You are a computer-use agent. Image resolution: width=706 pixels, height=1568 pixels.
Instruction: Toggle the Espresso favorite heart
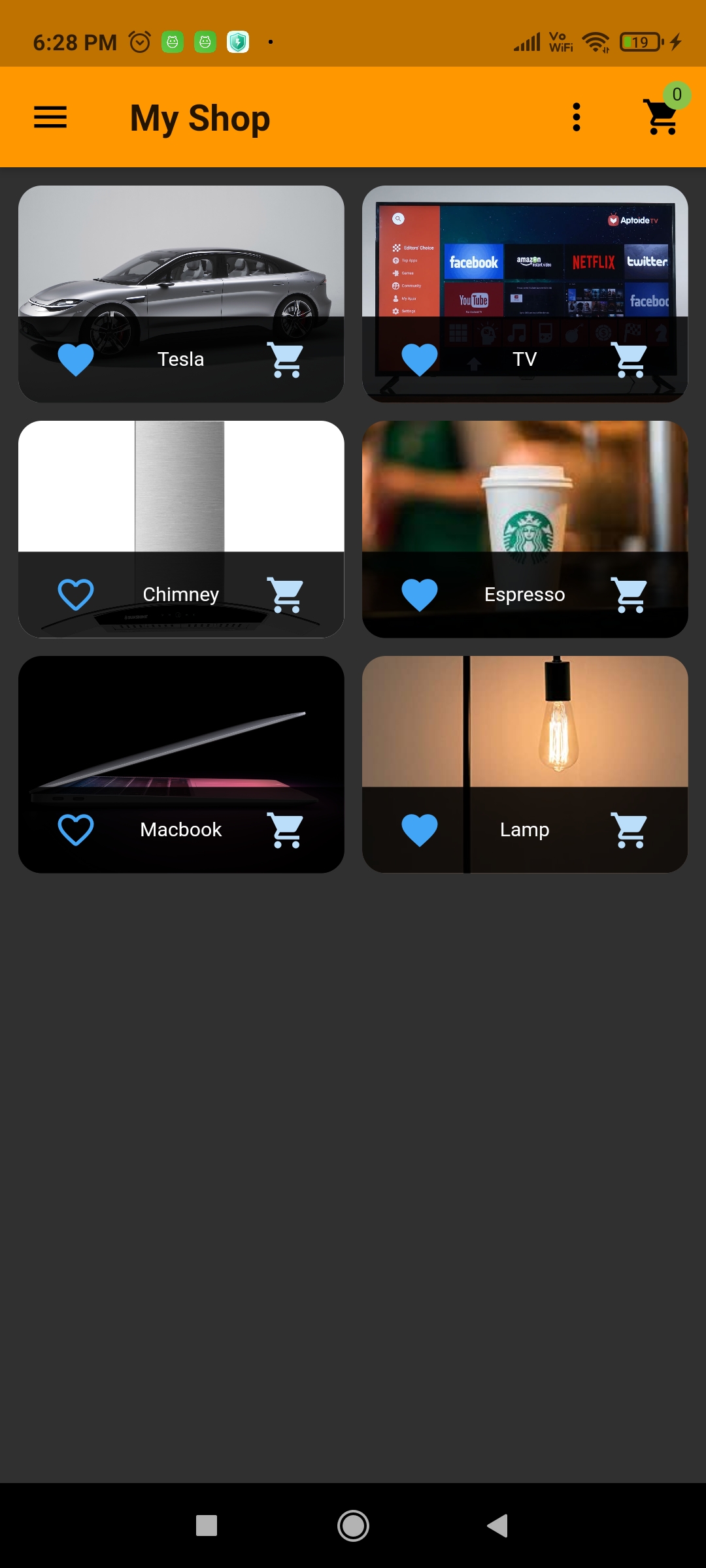tap(420, 593)
